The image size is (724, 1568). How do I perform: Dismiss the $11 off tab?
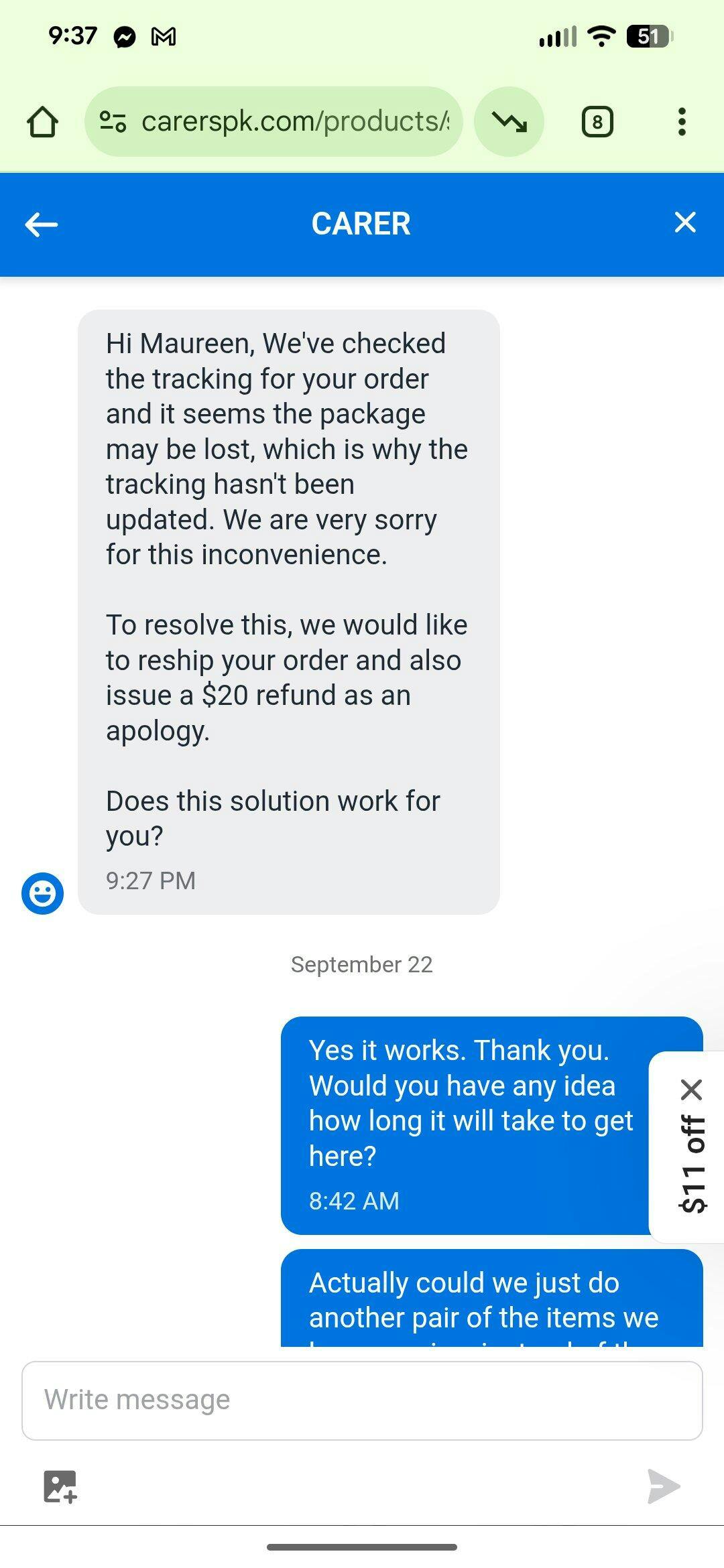[691, 1090]
